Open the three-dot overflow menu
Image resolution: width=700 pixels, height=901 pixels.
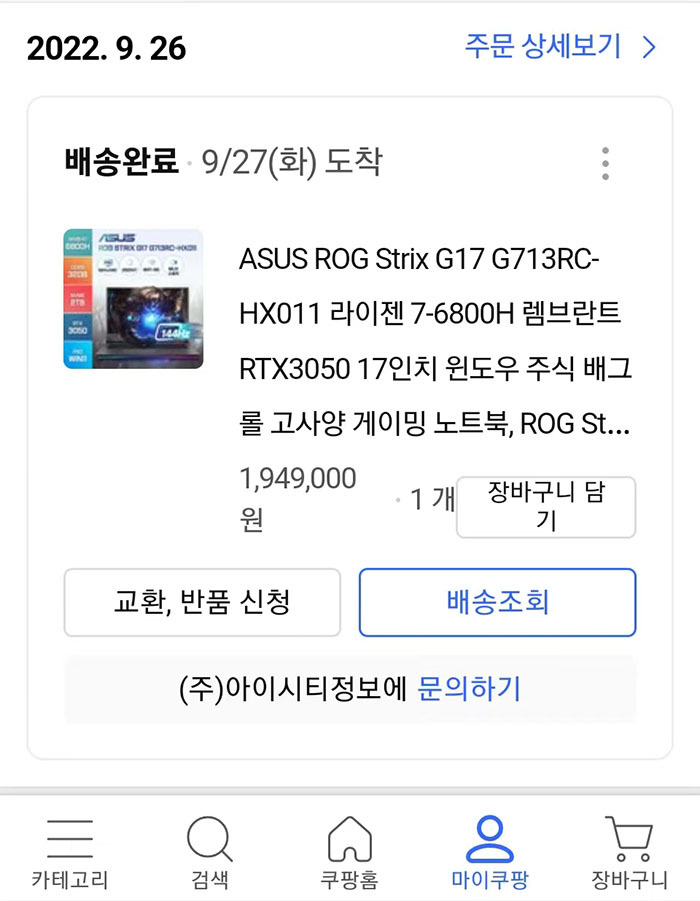coord(605,163)
